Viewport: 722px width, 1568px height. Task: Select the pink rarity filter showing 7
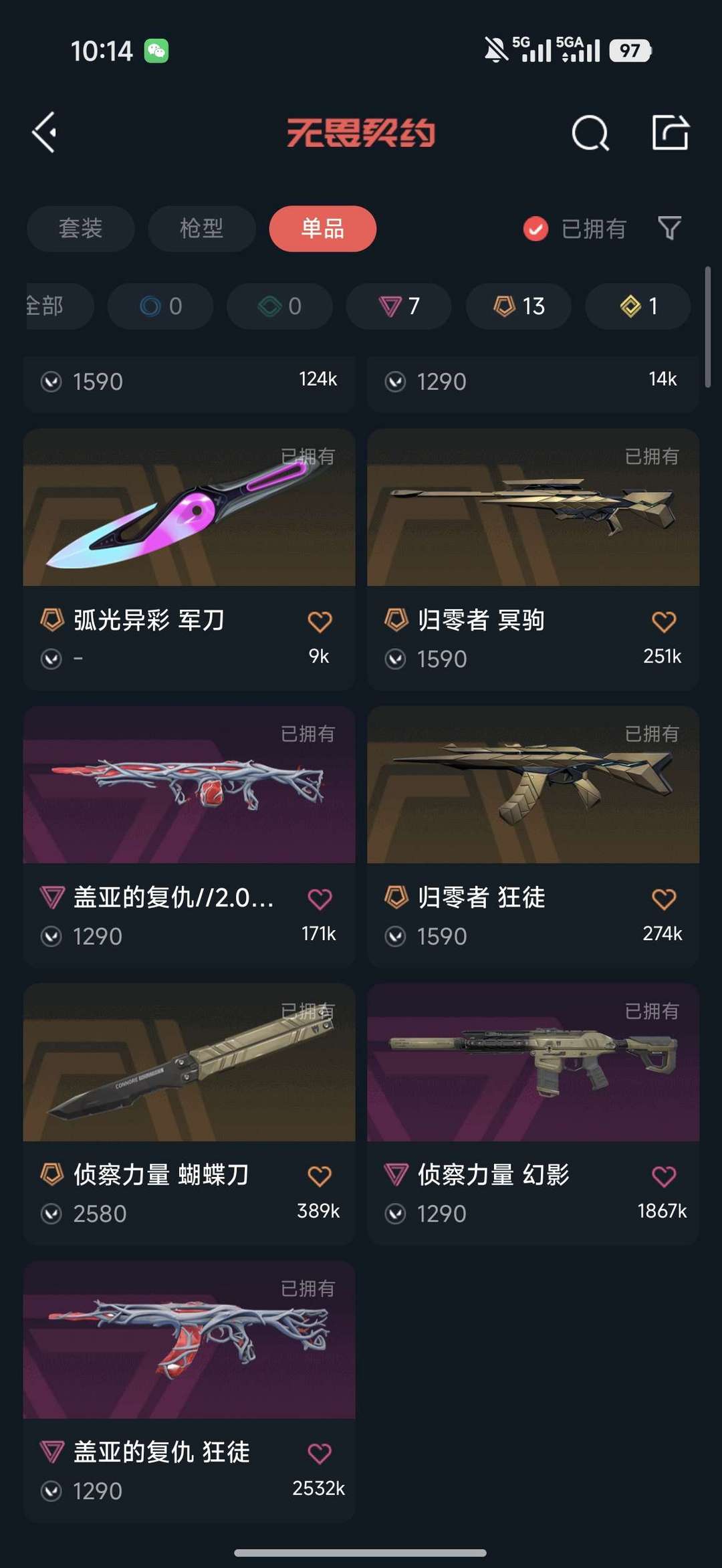click(398, 306)
